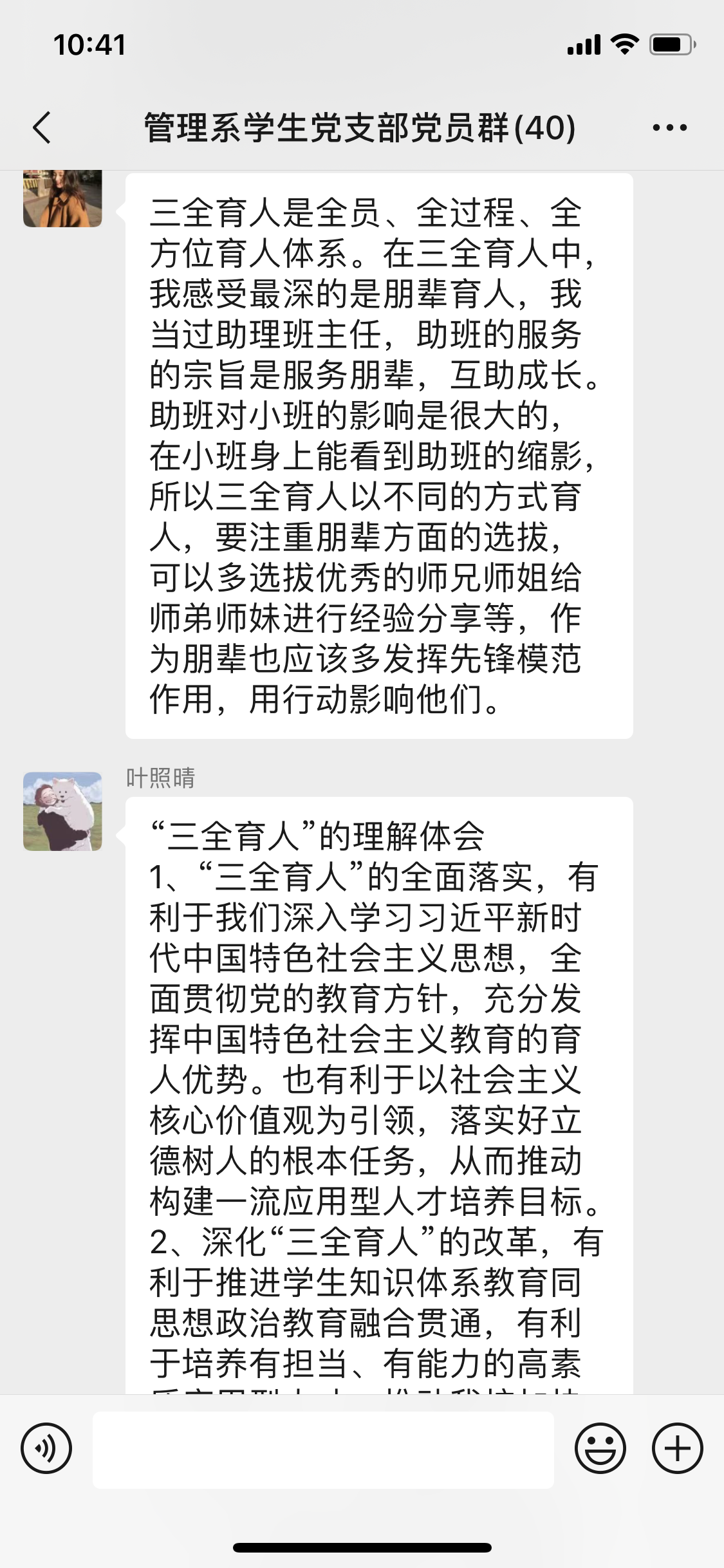Open the plus attachments menu
Screen dimensions: 724x1568
pos(677,1448)
